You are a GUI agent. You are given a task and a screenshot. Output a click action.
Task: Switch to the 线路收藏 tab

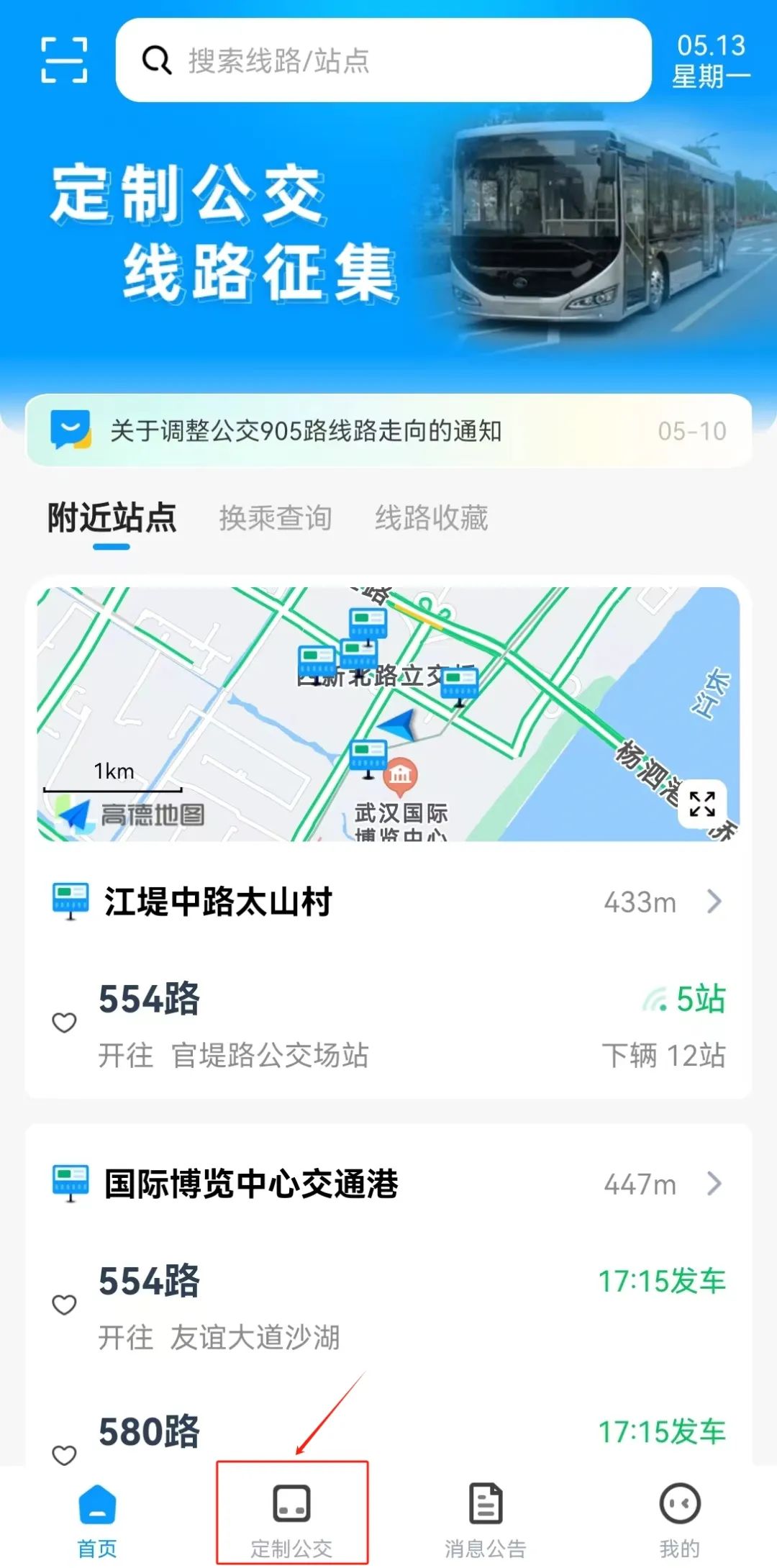431,518
